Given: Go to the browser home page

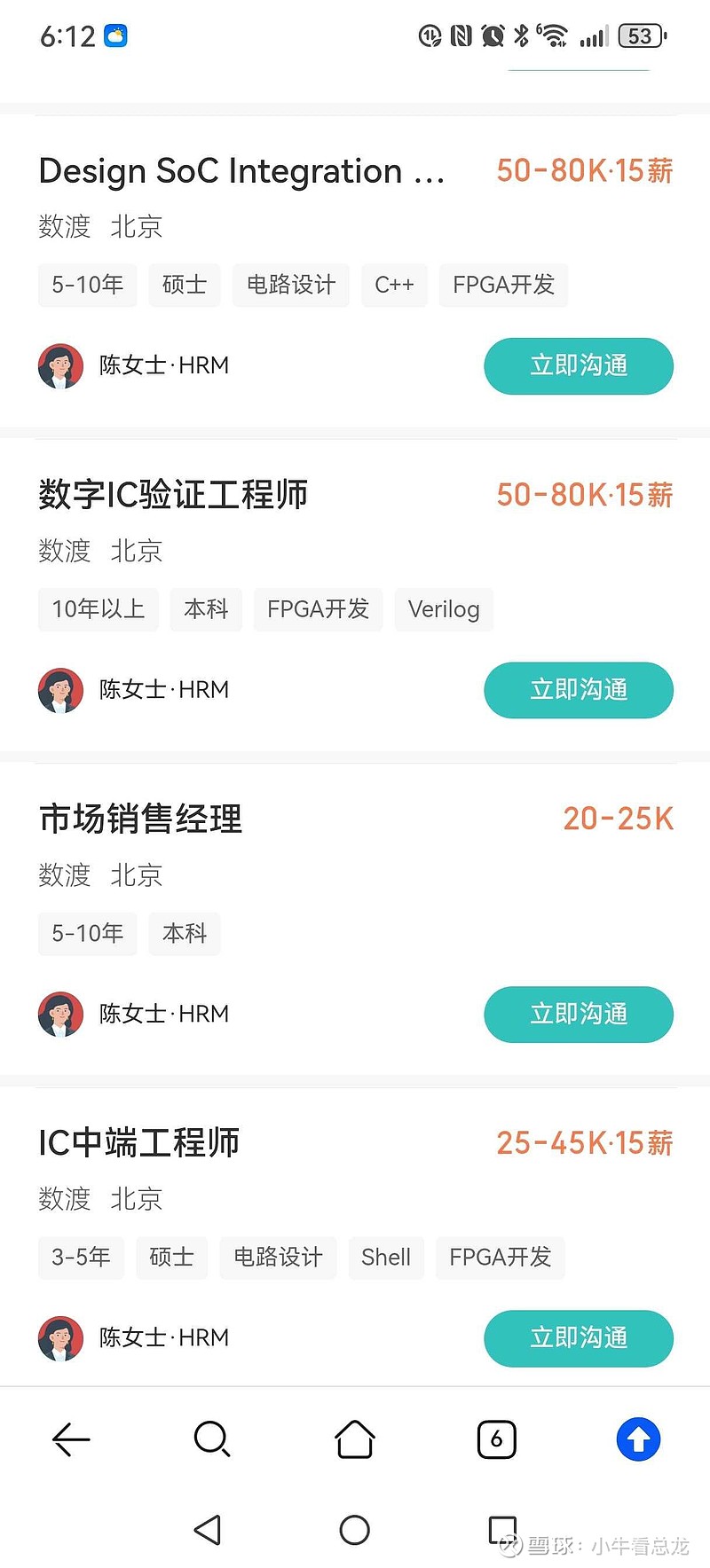Looking at the screenshot, I should tap(355, 1439).
